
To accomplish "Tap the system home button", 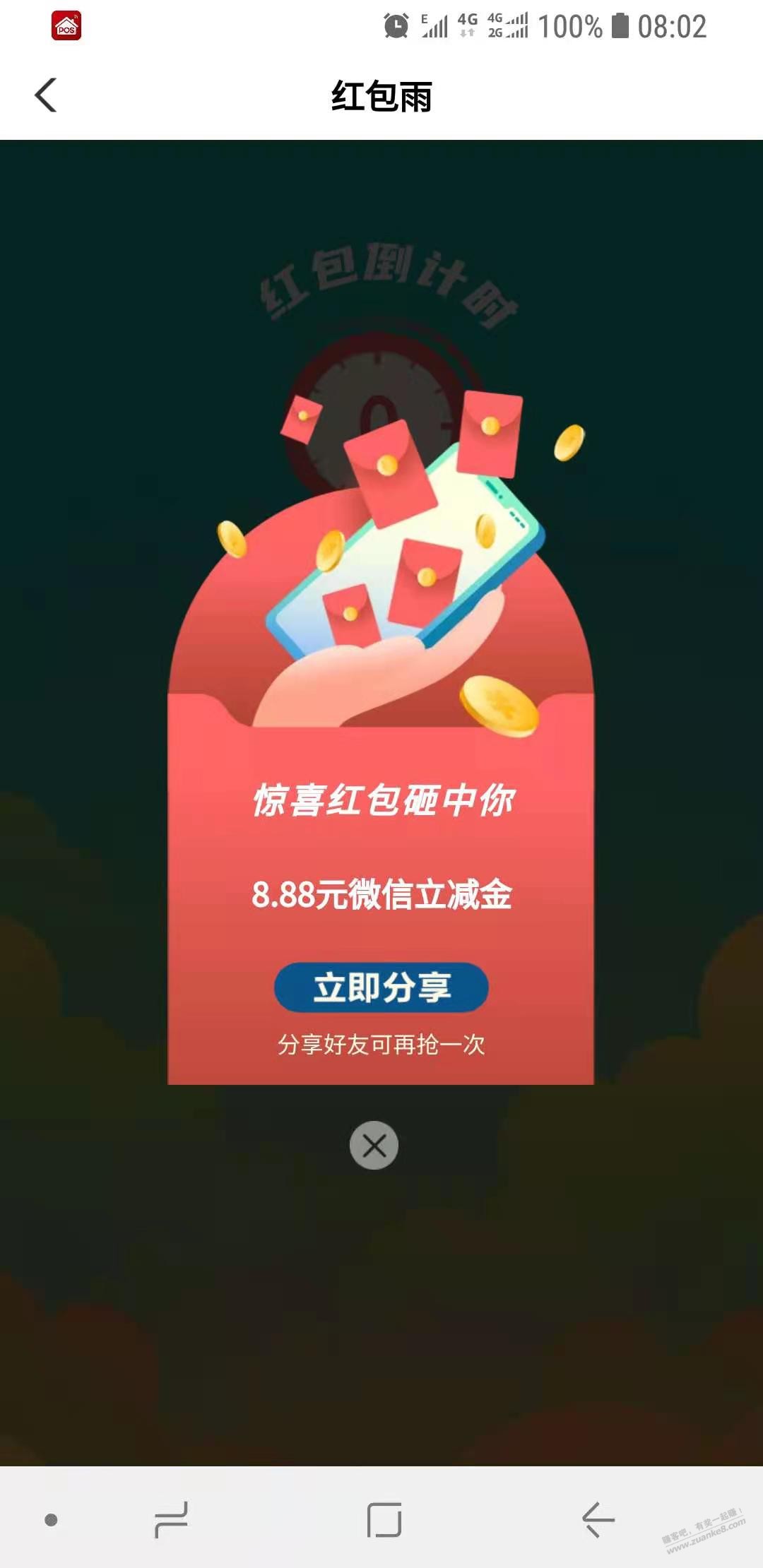I will (384, 1519).
